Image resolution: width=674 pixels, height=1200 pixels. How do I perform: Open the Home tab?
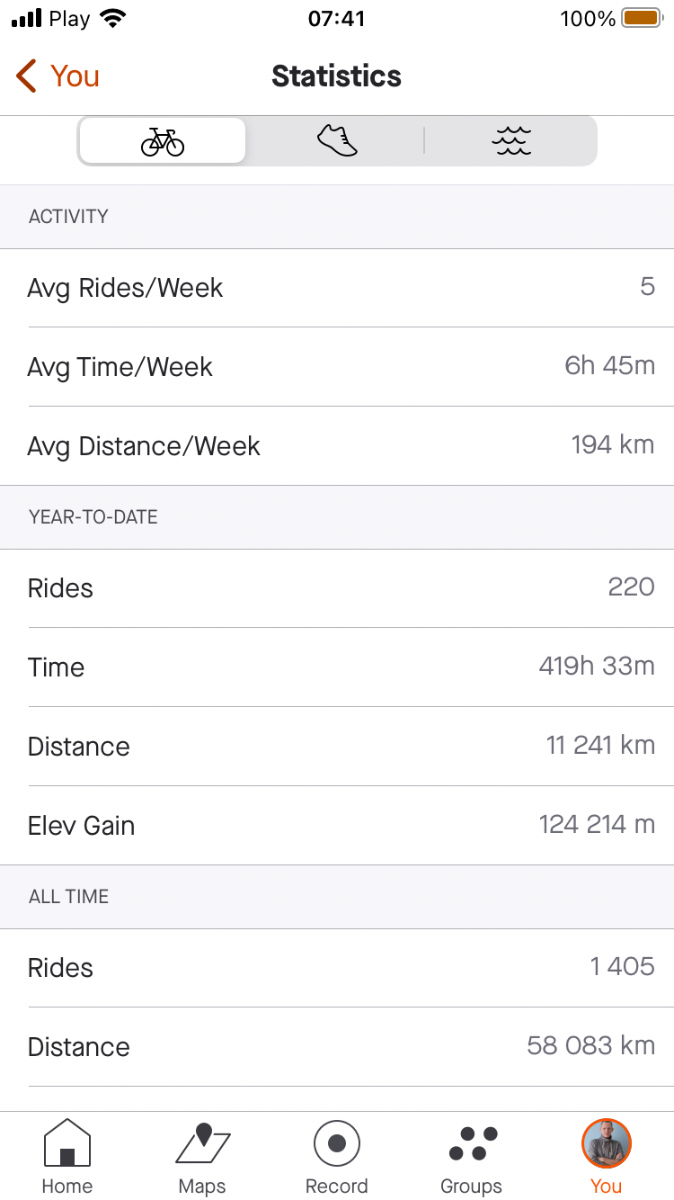67,1157
